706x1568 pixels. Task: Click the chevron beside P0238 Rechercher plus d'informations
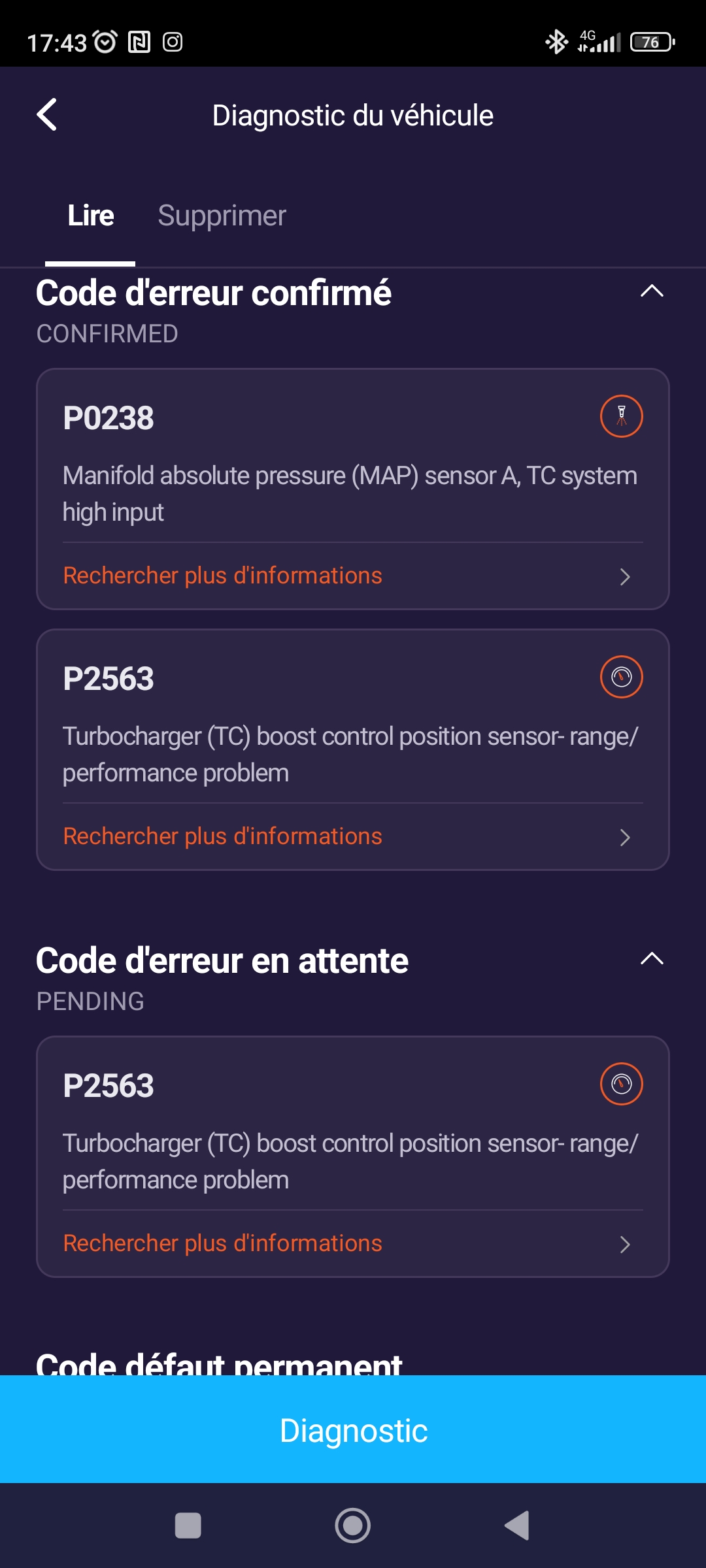(626, 576)
